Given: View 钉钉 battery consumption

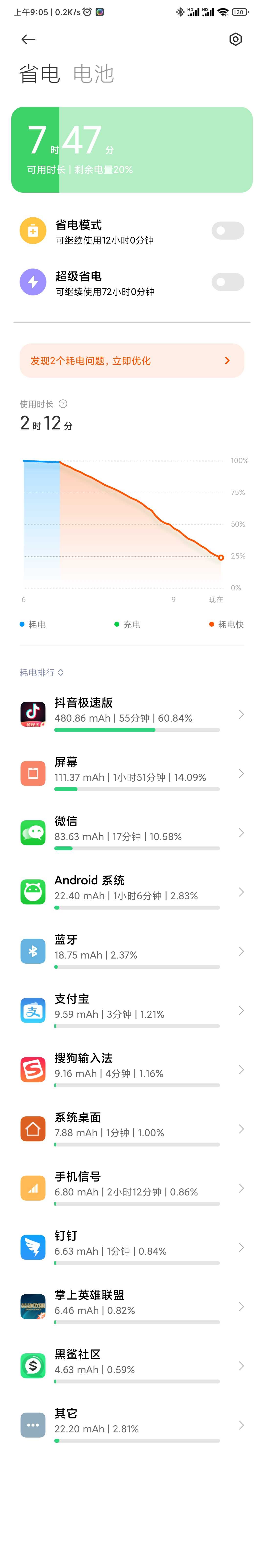Looking at the screenshot, I should (132, 1247).
